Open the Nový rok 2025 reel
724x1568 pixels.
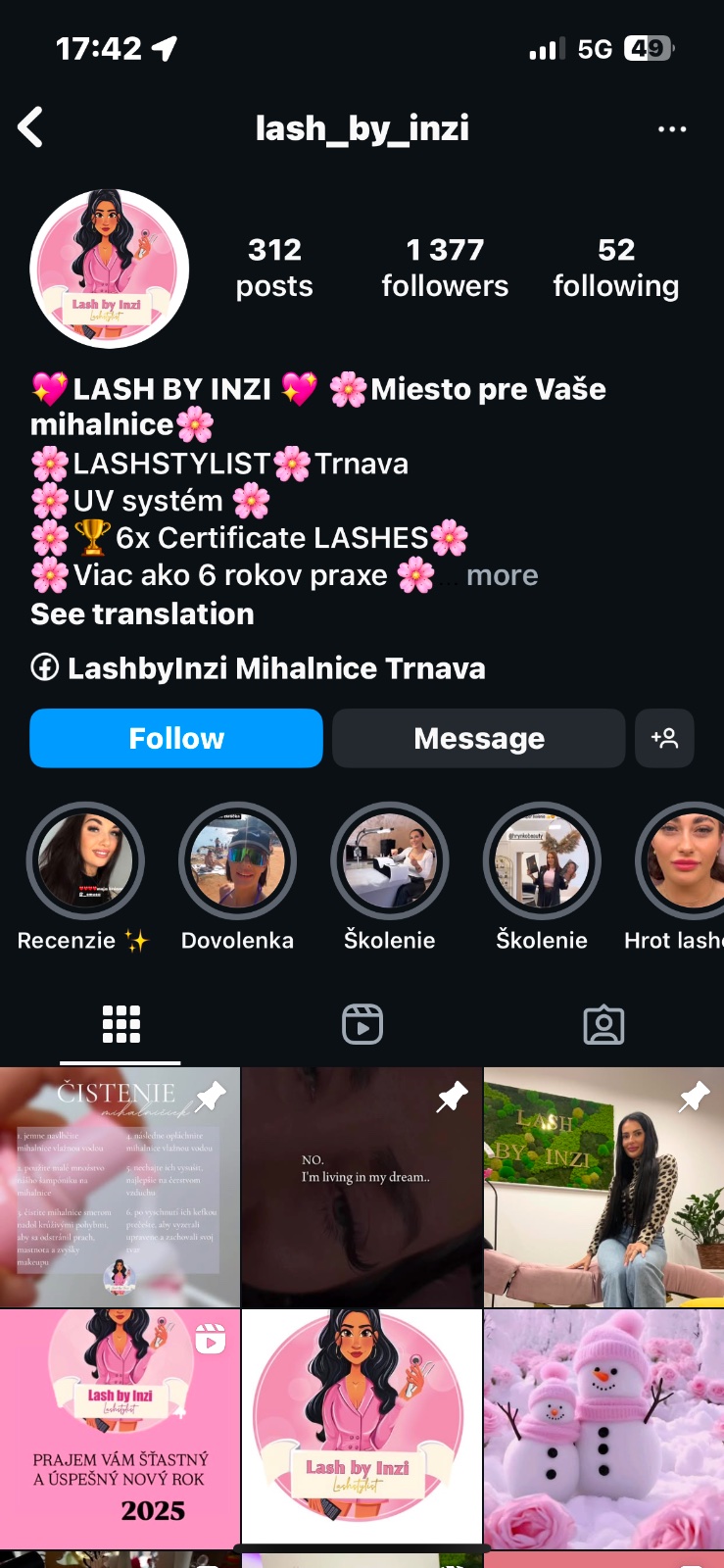pyautogui.click(x=120, y=1429)
